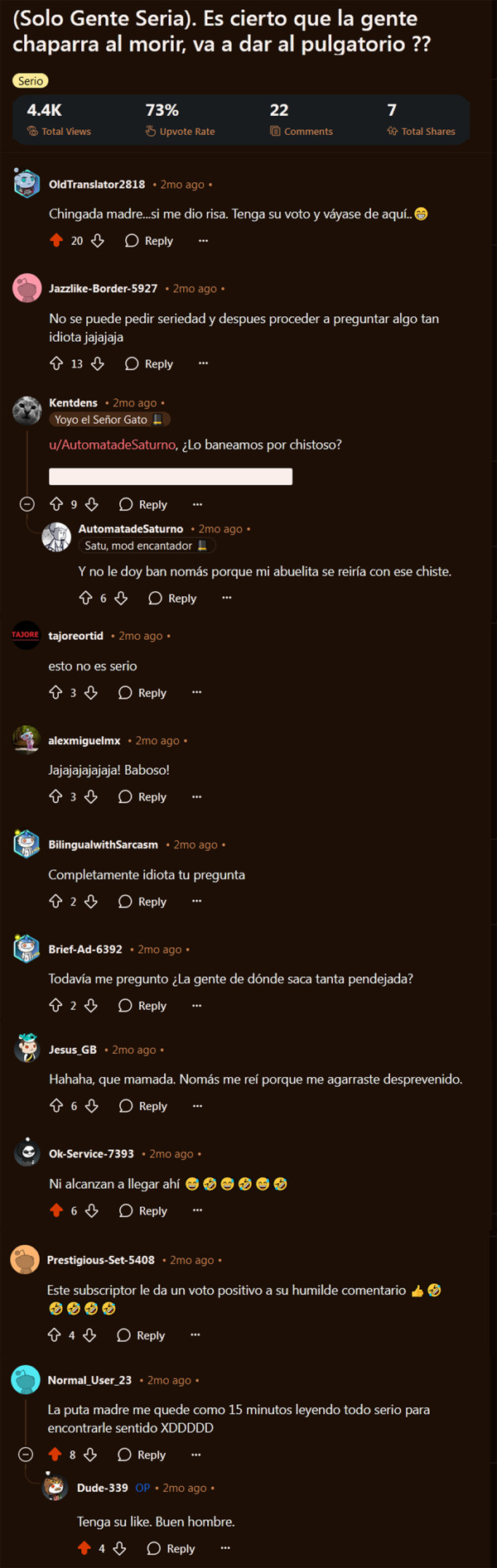This screenshot has height=1568, width=497.
Task: Downvote BilingualwithSarcasm's comment
Action: tap(92, 902)
